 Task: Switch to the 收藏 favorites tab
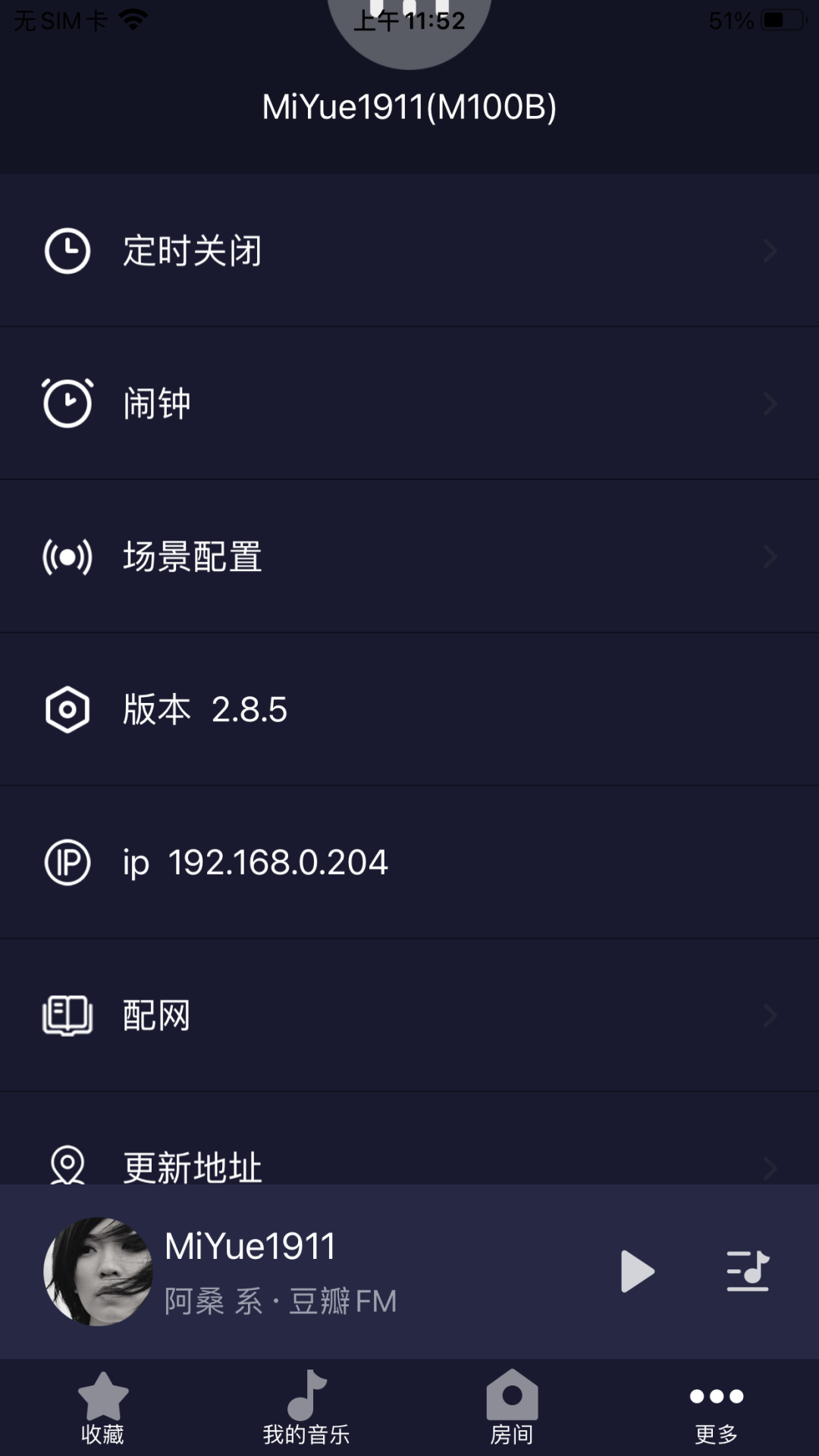[102, 1408]
